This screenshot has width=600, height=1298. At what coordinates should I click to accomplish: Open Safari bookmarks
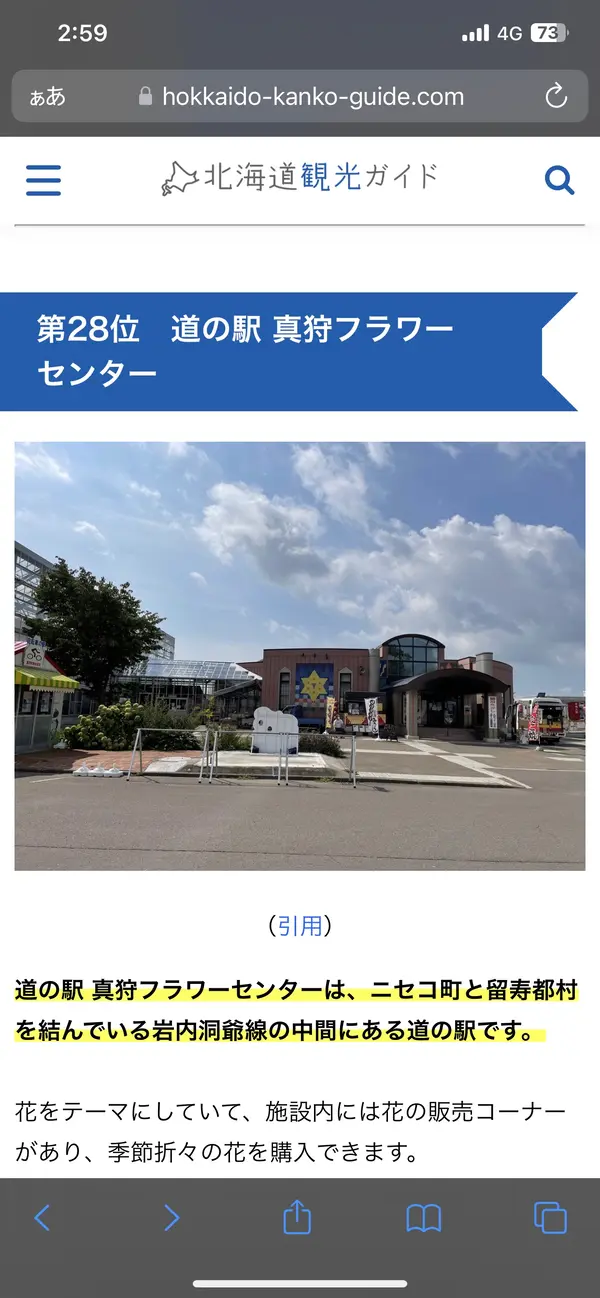point(424,1217)
